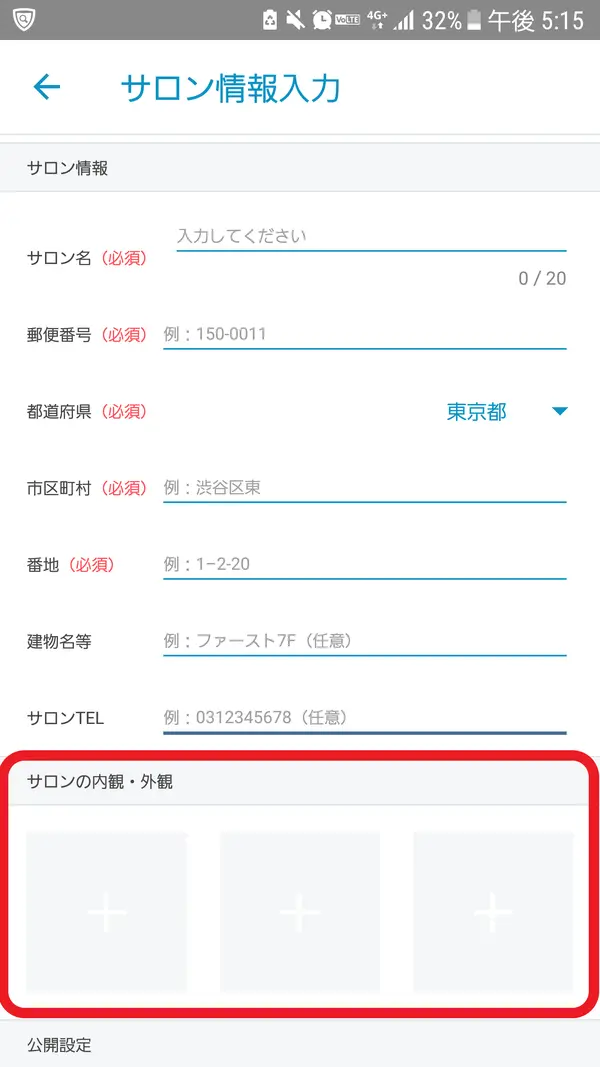Tap the 建物名等 building name field
The height and width of the screenshot is (1067, 600).
coord(364,641)
